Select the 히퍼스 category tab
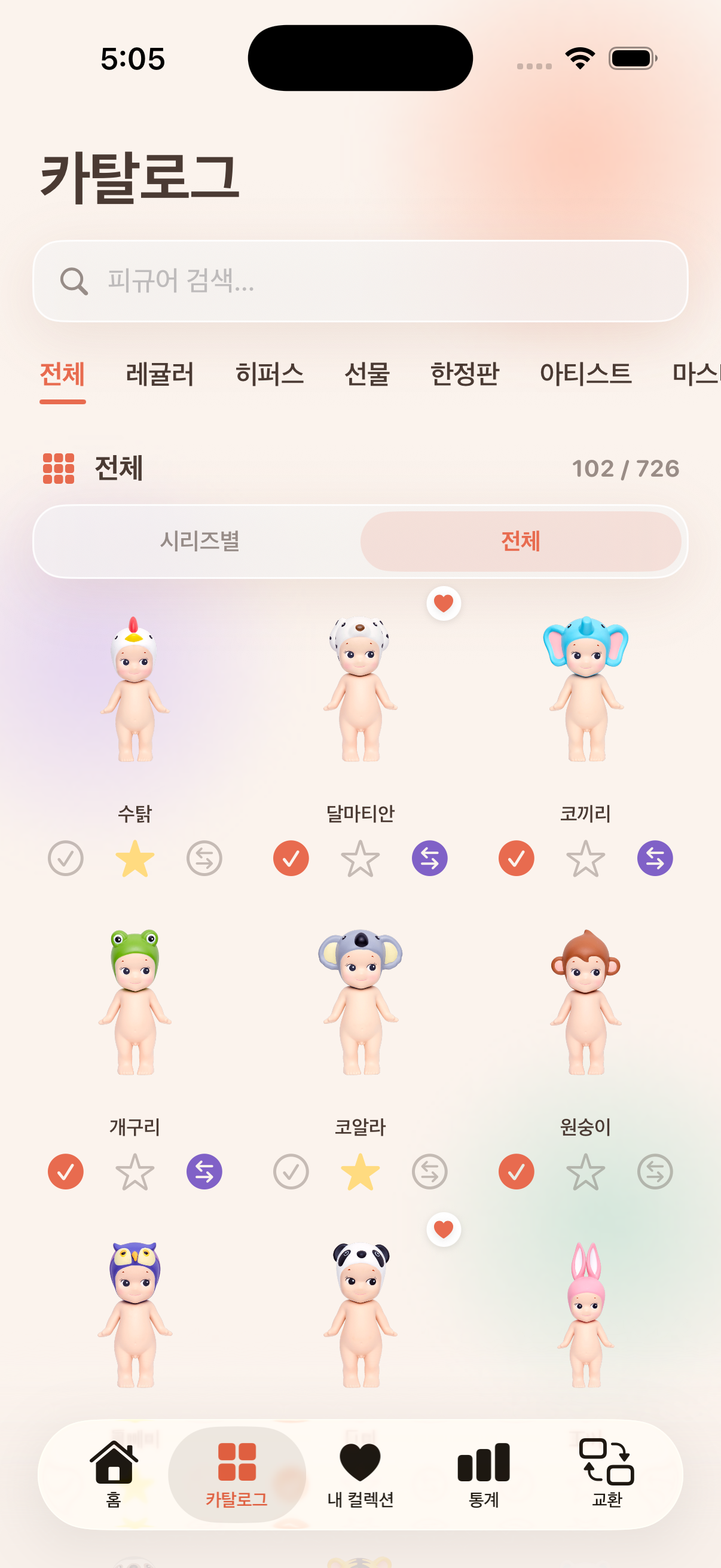The height and width of the screenshot is (1568, 721). click(270, 374)
